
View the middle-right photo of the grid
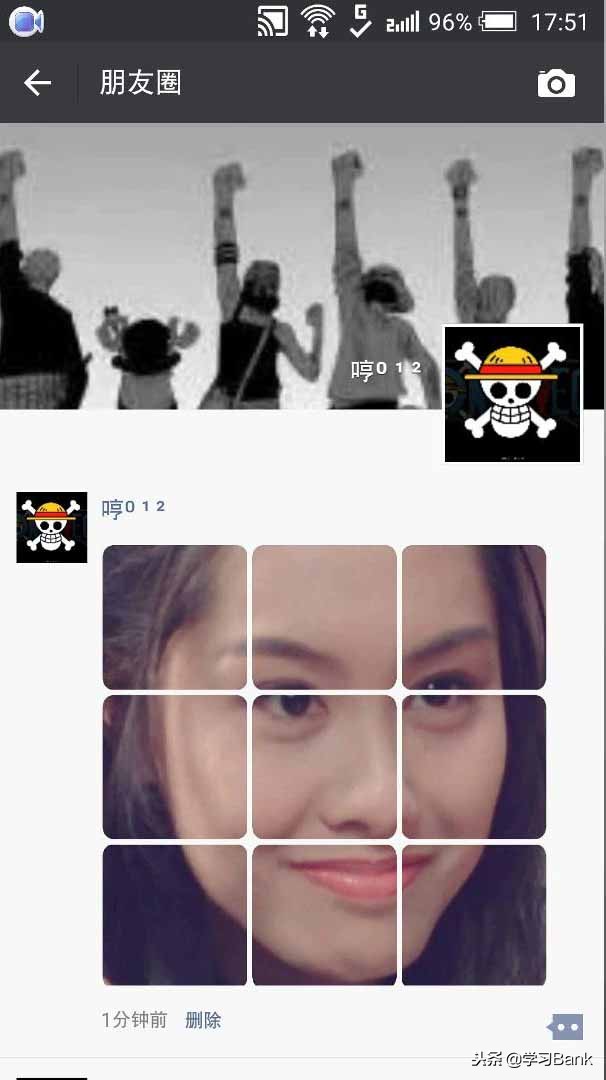click(474, 766)
